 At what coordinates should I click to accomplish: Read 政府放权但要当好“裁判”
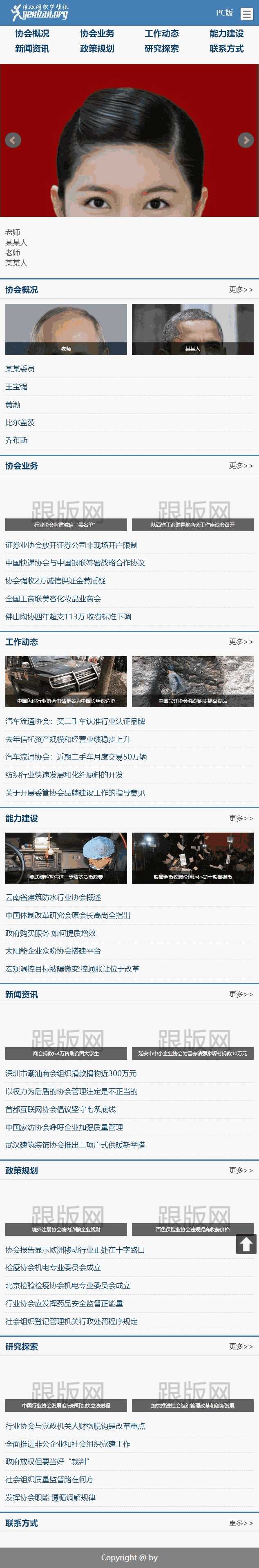[48, 1461]
